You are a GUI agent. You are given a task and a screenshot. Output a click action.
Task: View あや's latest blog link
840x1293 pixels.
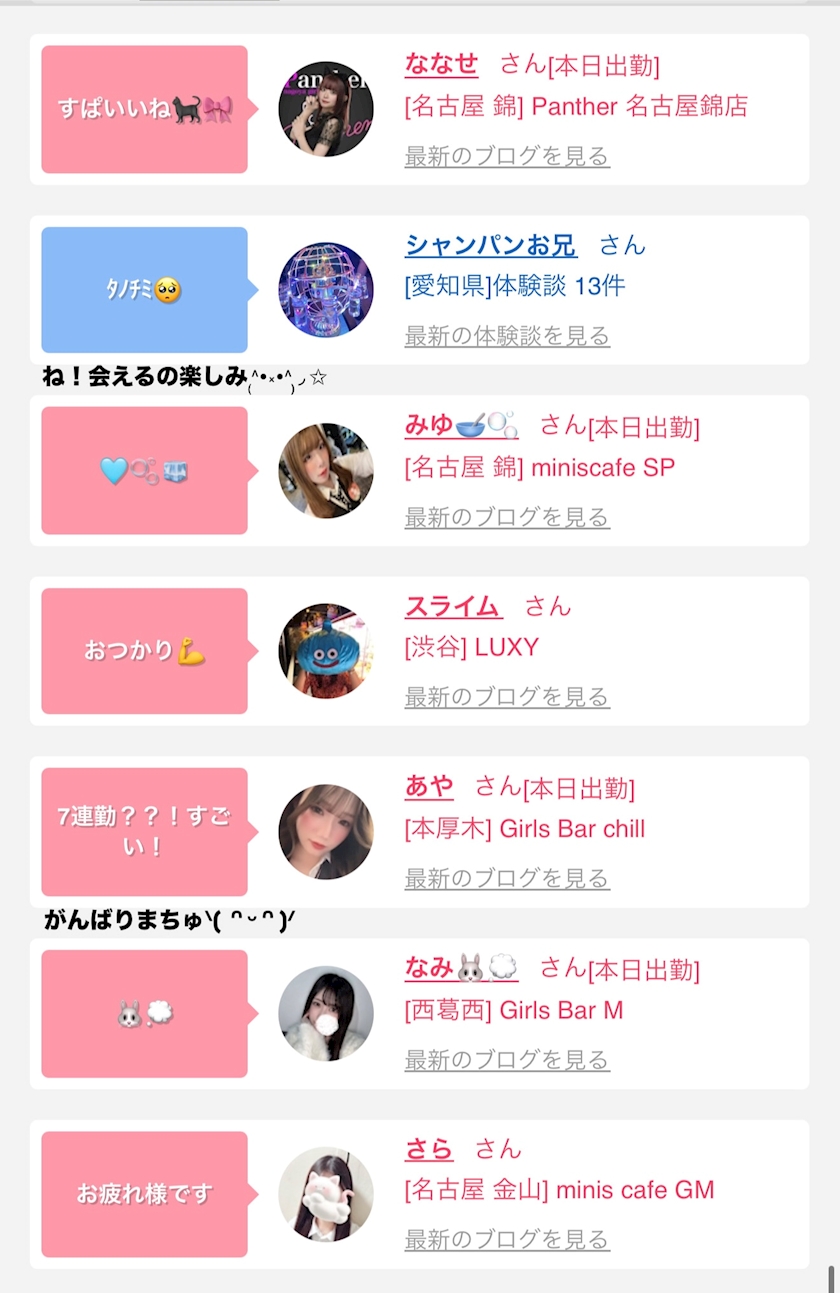(x=507, y=878)
